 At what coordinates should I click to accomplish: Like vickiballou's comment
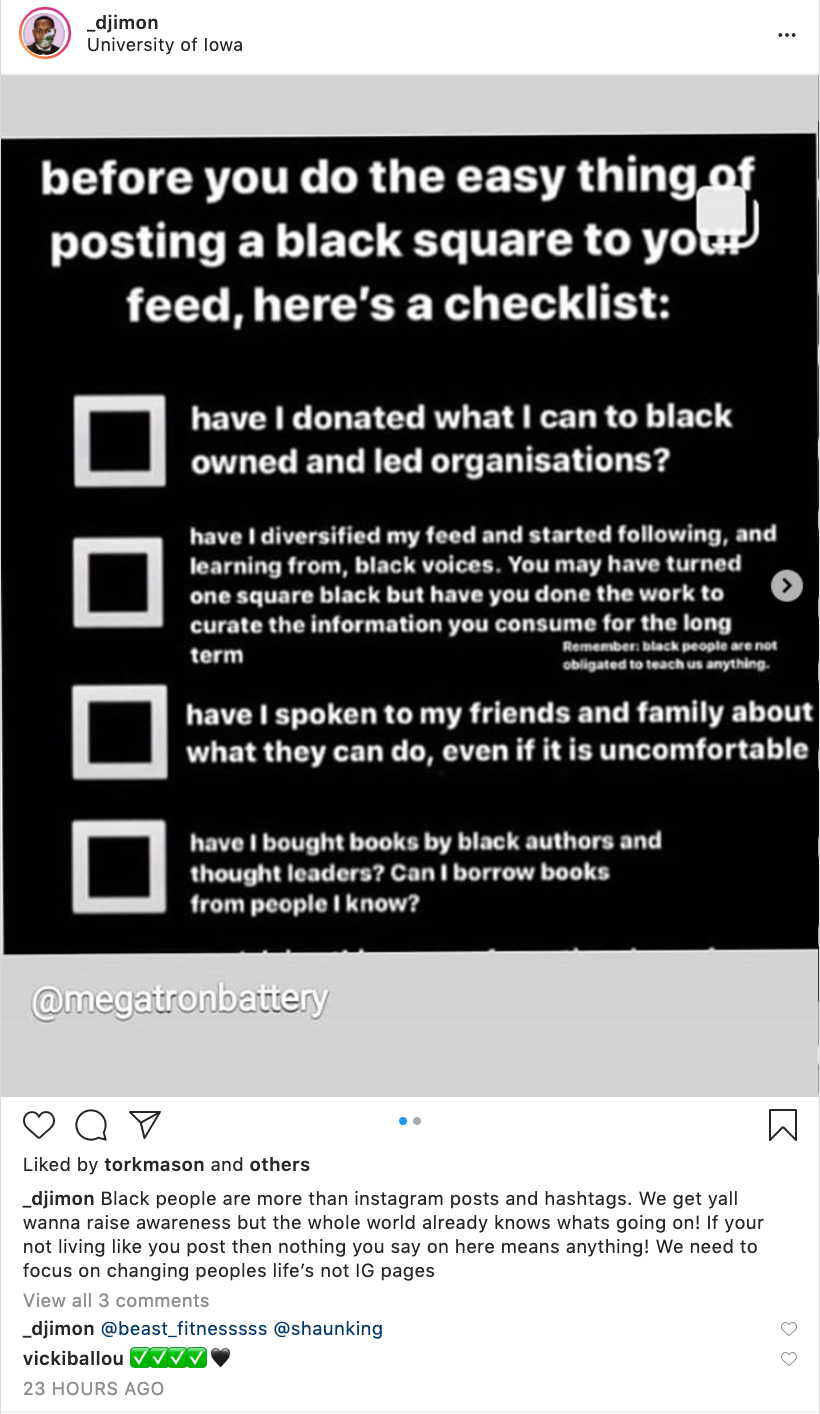click(x=789, y=1359)
